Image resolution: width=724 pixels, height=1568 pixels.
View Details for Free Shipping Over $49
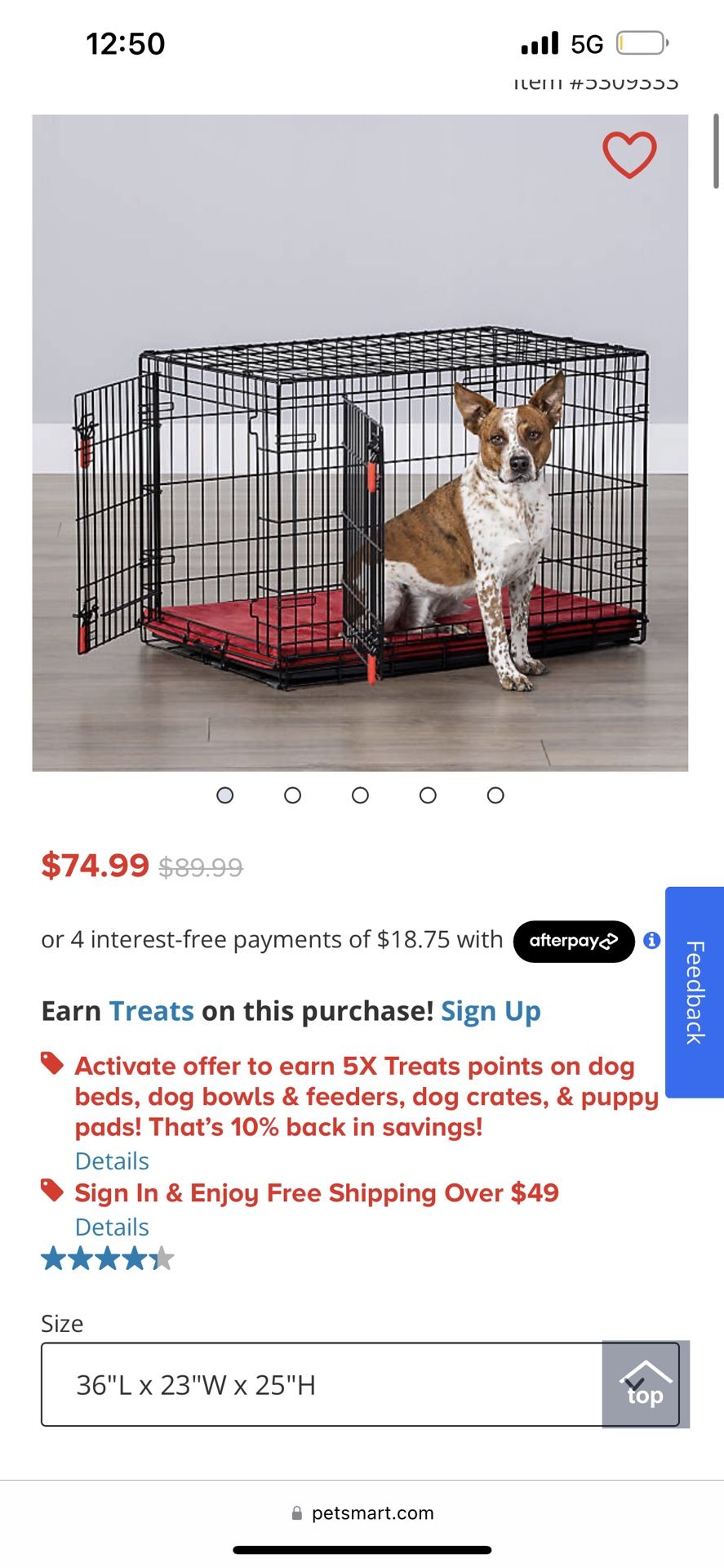[x=112, y=1227]
